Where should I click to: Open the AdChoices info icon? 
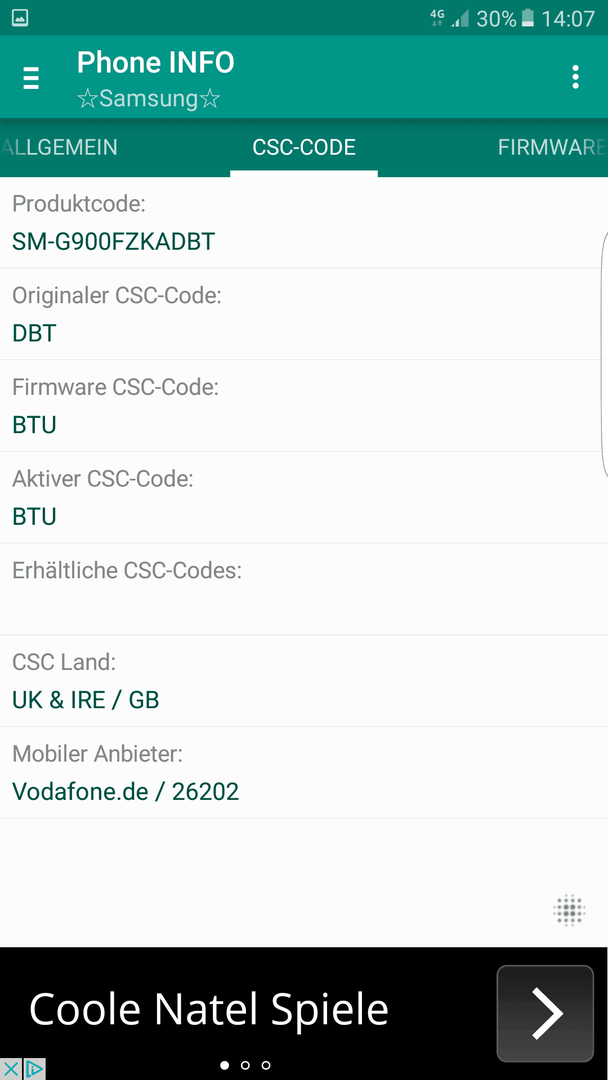(x=34, y=1069)
